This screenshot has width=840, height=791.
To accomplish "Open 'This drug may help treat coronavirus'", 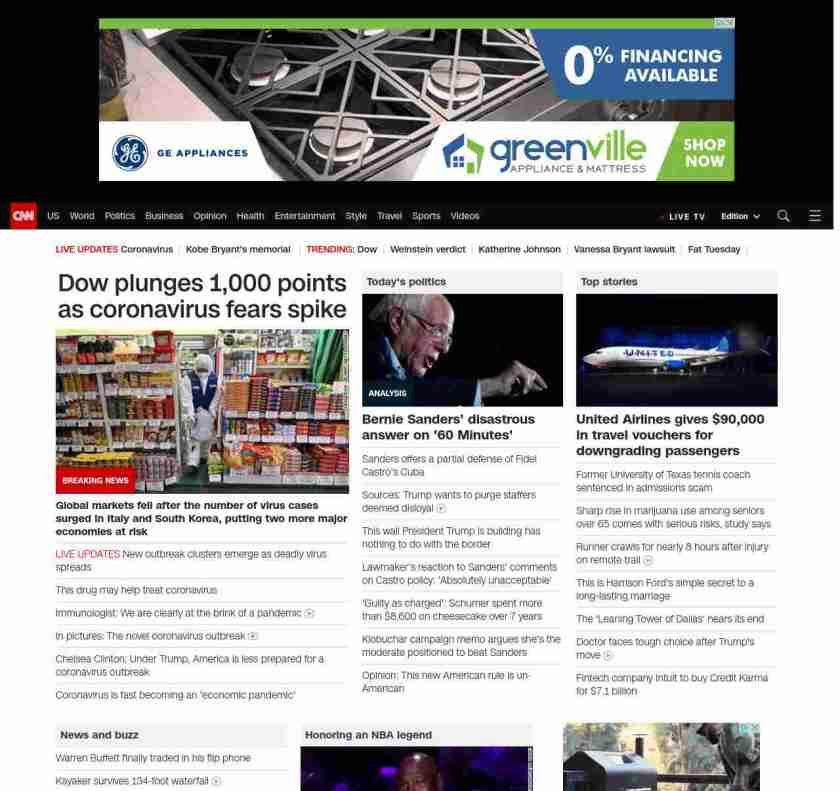I will [136, 590].
